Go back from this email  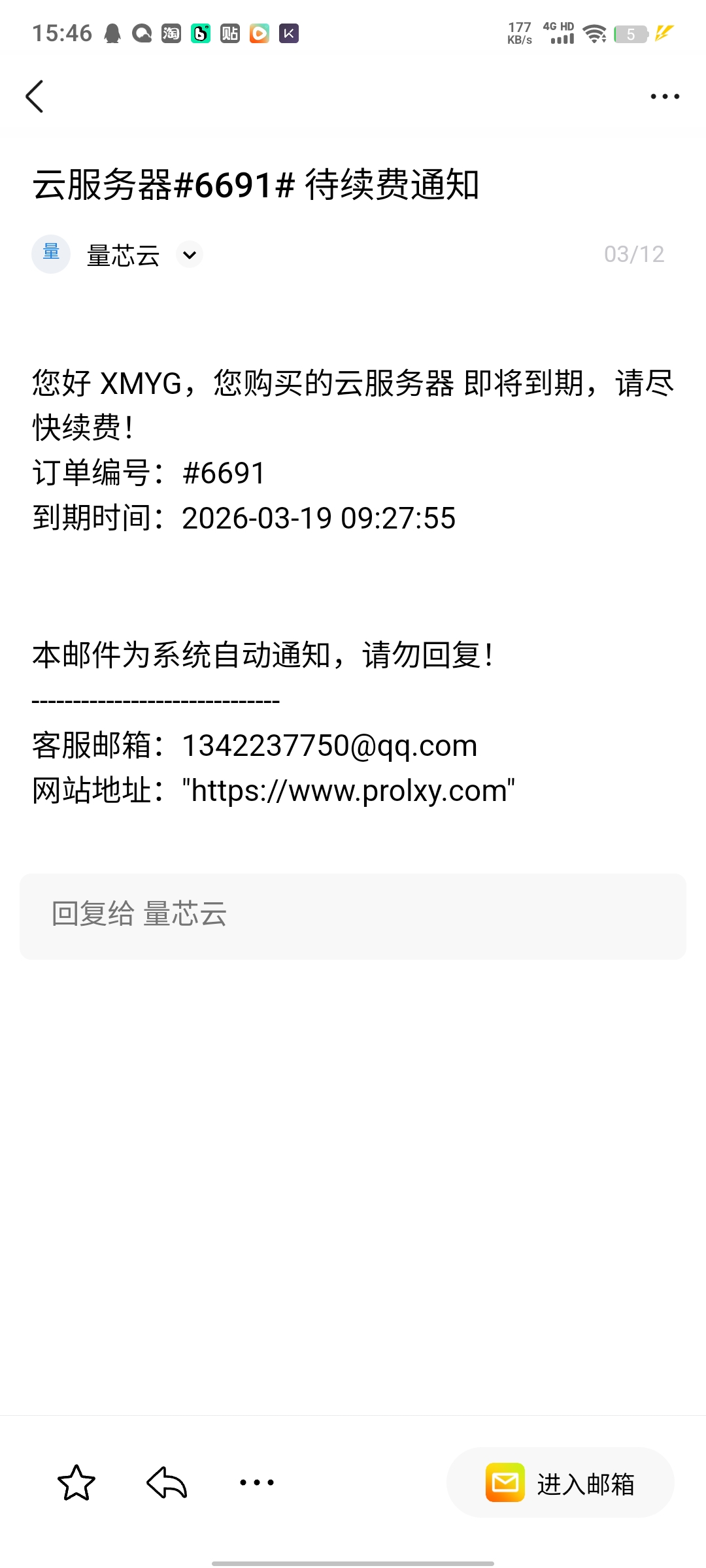[35, 97]
